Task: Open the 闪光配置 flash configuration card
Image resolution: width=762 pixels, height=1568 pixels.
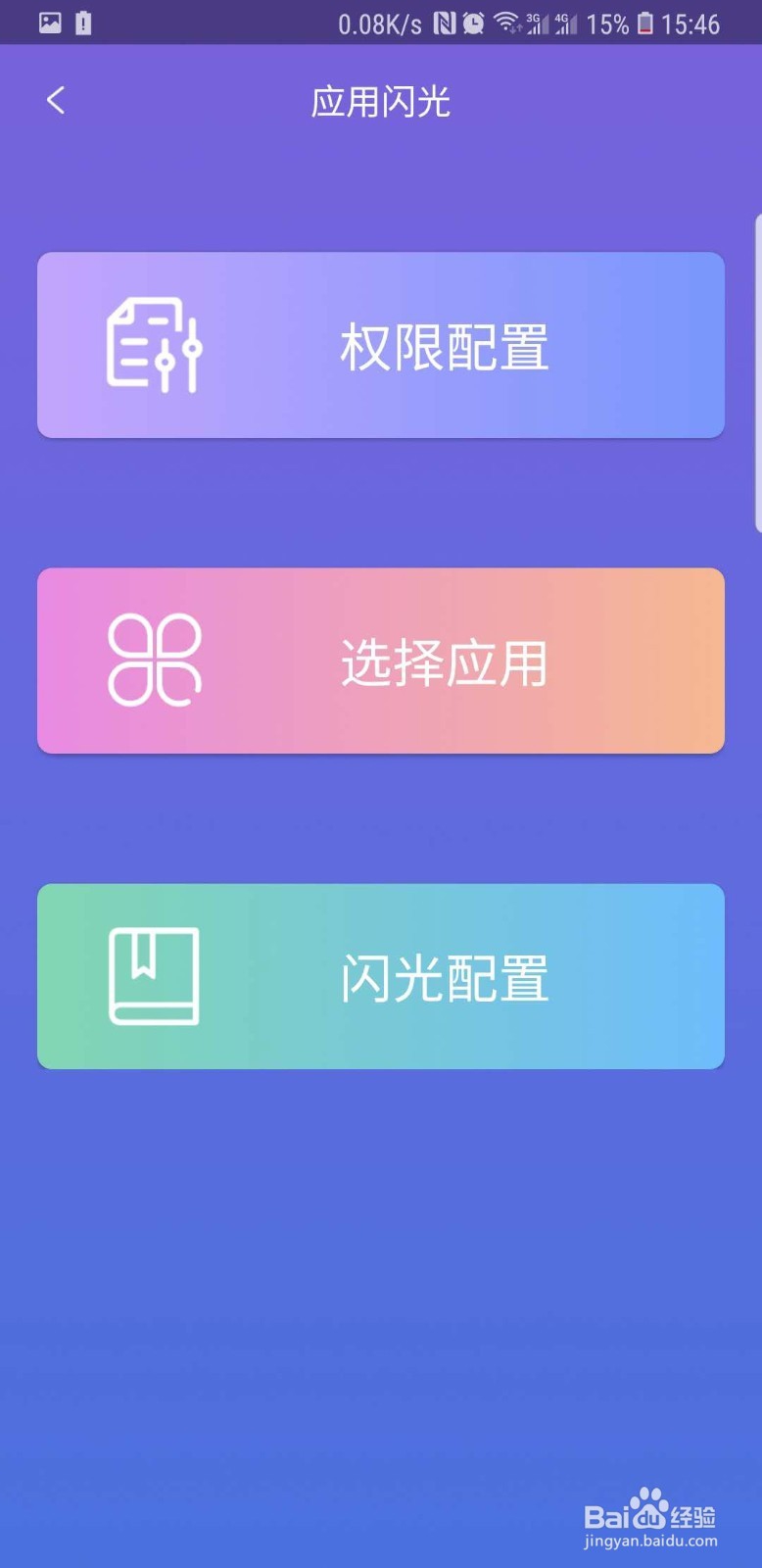Action: pyautogui.click(x=380, y=975)
